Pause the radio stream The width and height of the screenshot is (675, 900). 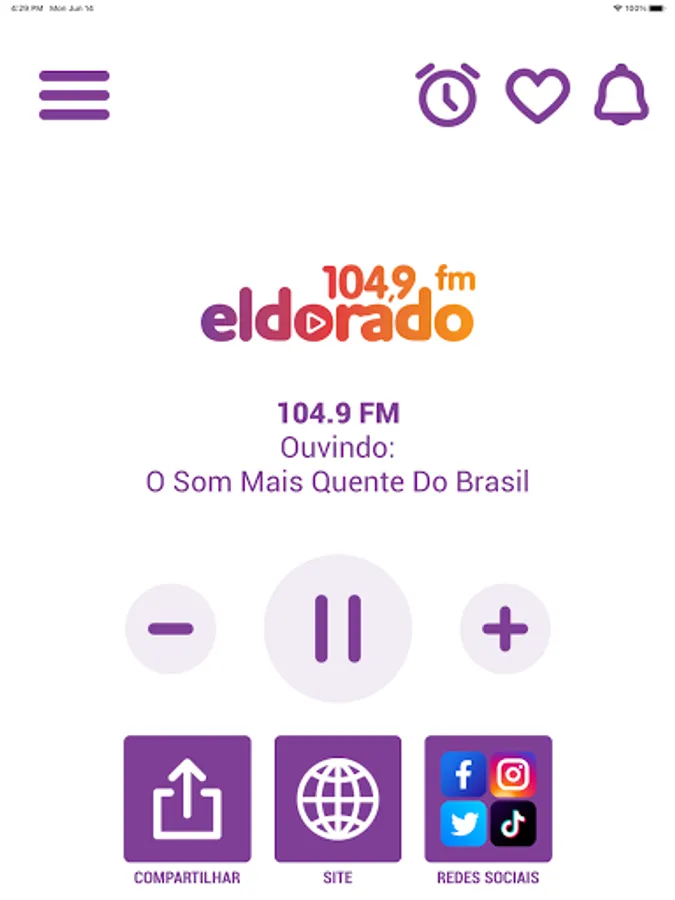pyautogui.click(x=338, y=628)
